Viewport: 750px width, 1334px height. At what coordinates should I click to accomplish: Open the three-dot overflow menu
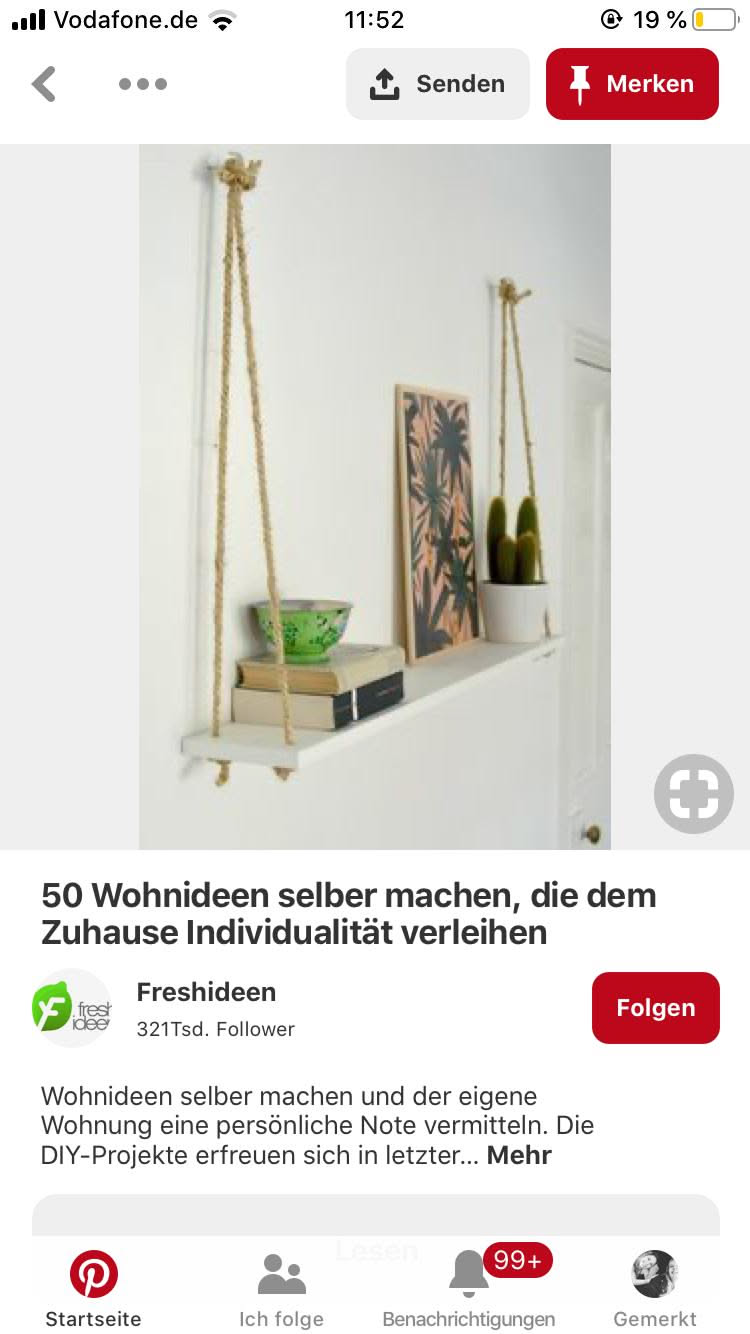(143, 84)
